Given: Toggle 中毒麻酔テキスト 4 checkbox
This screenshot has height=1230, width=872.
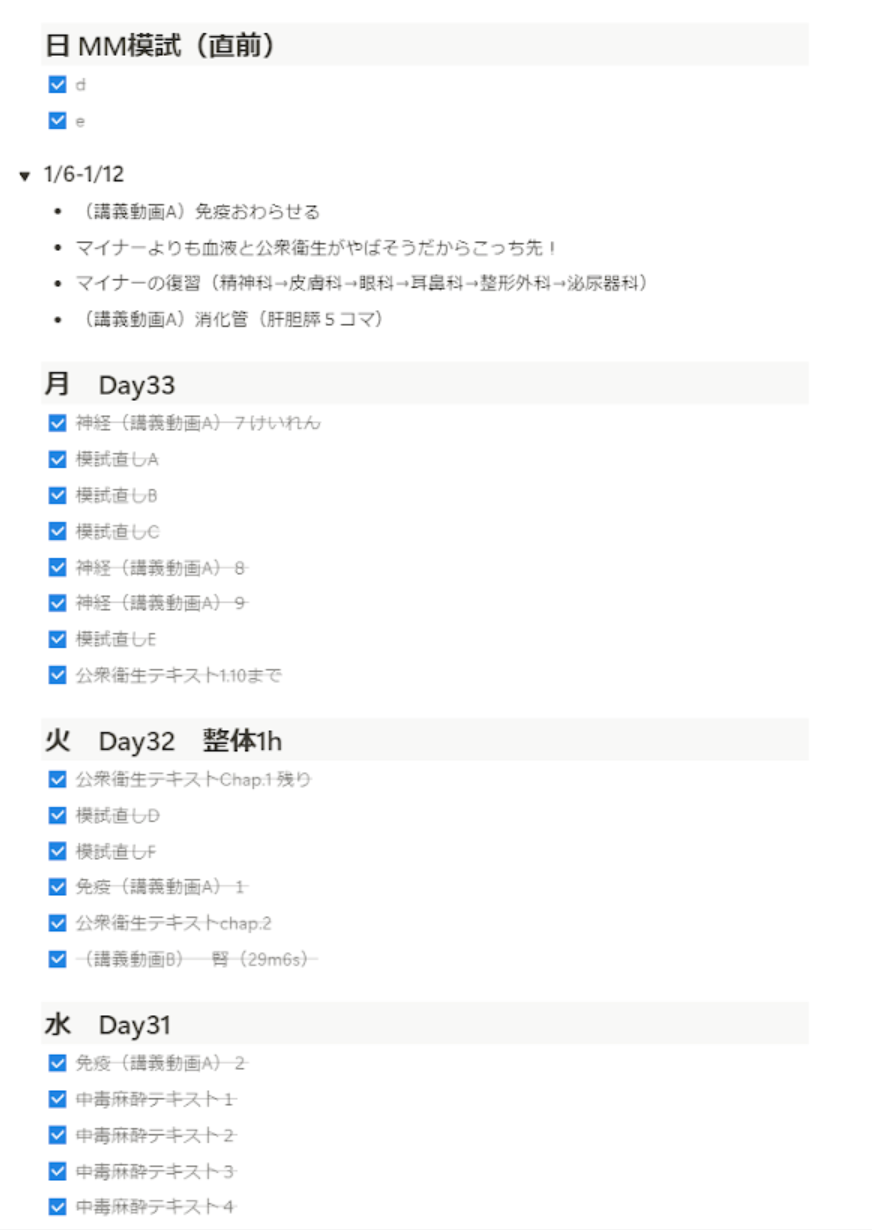Looking at the screenshot, I should (57, 1207).
